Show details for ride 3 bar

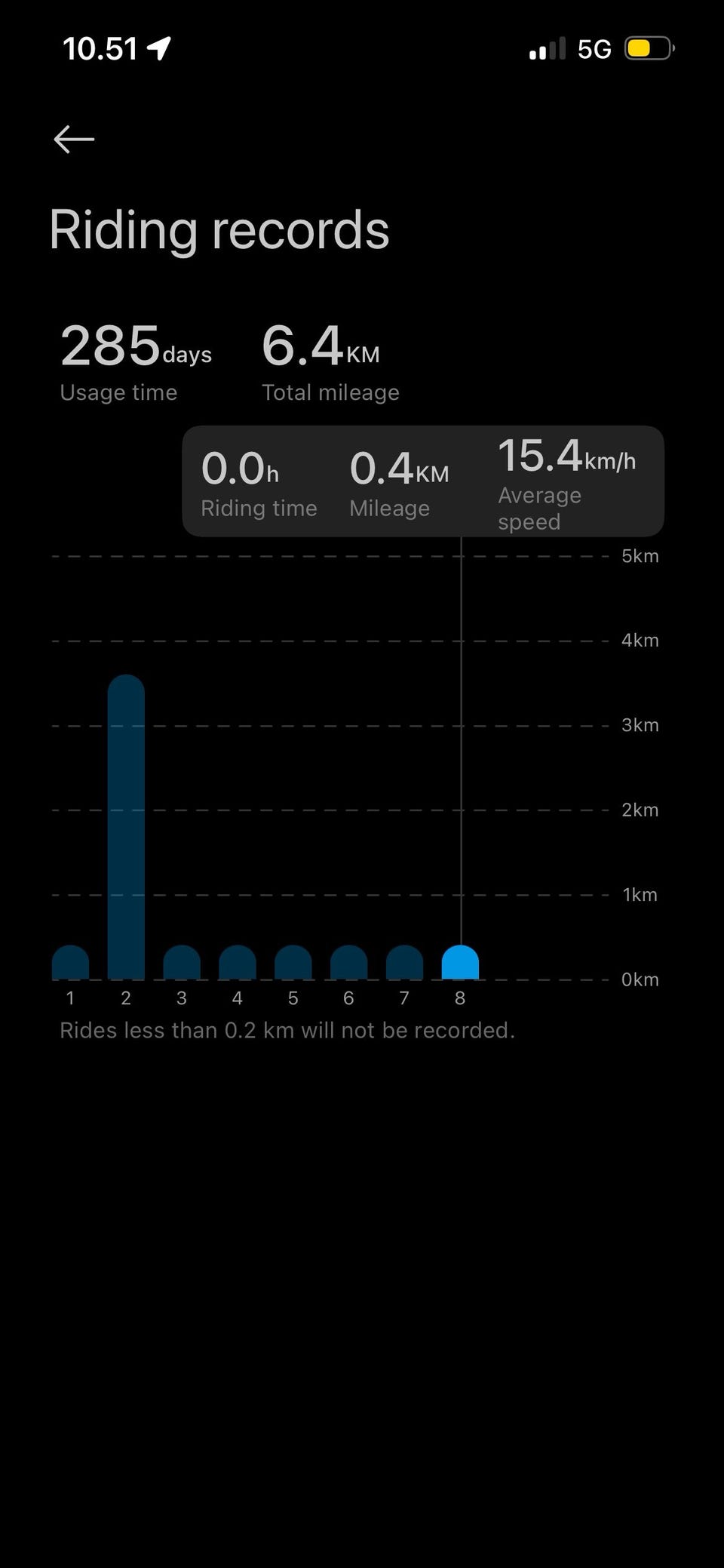[182, 962]
